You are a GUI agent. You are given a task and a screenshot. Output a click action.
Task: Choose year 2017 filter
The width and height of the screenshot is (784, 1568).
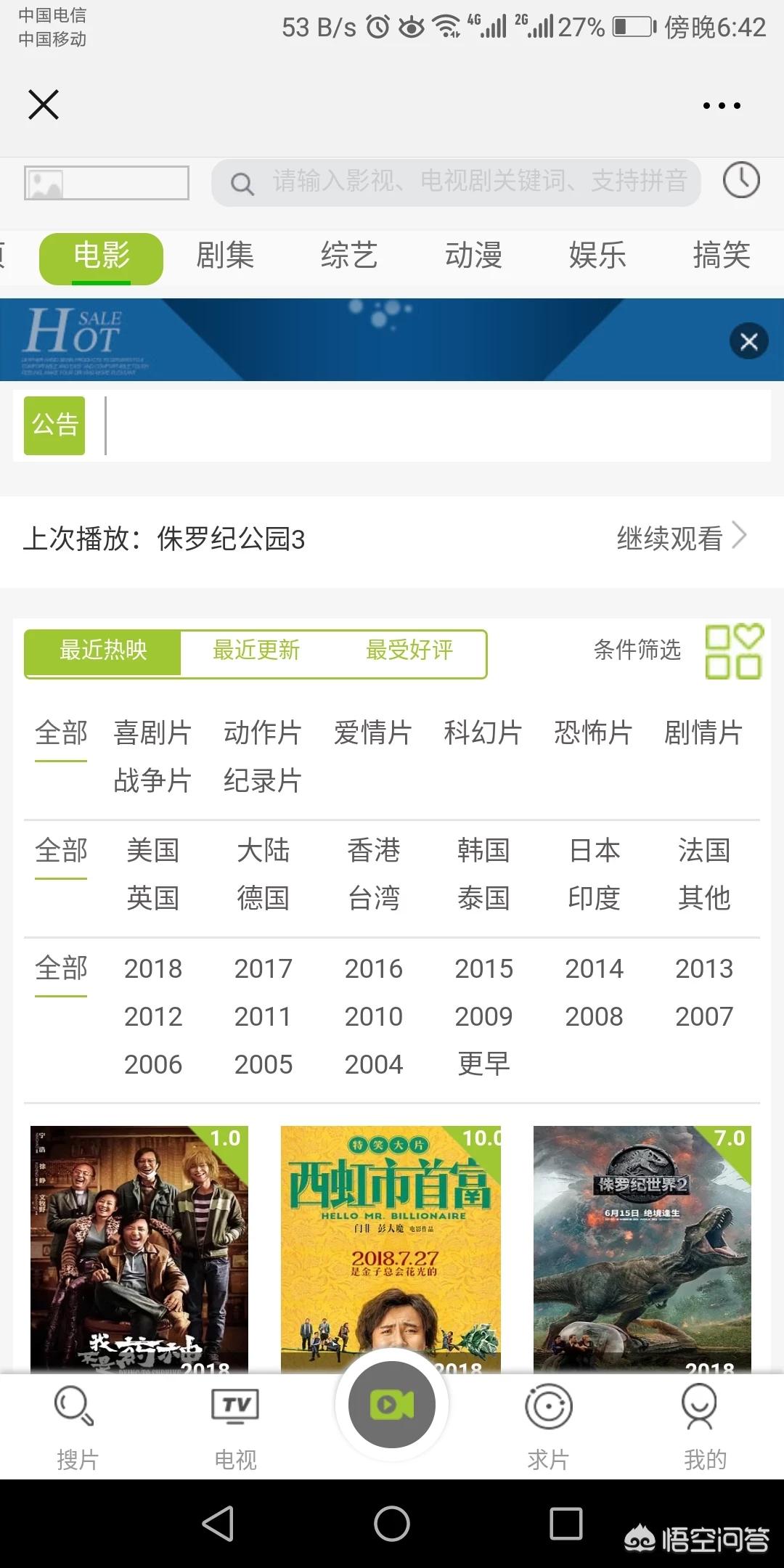point(263,968)
